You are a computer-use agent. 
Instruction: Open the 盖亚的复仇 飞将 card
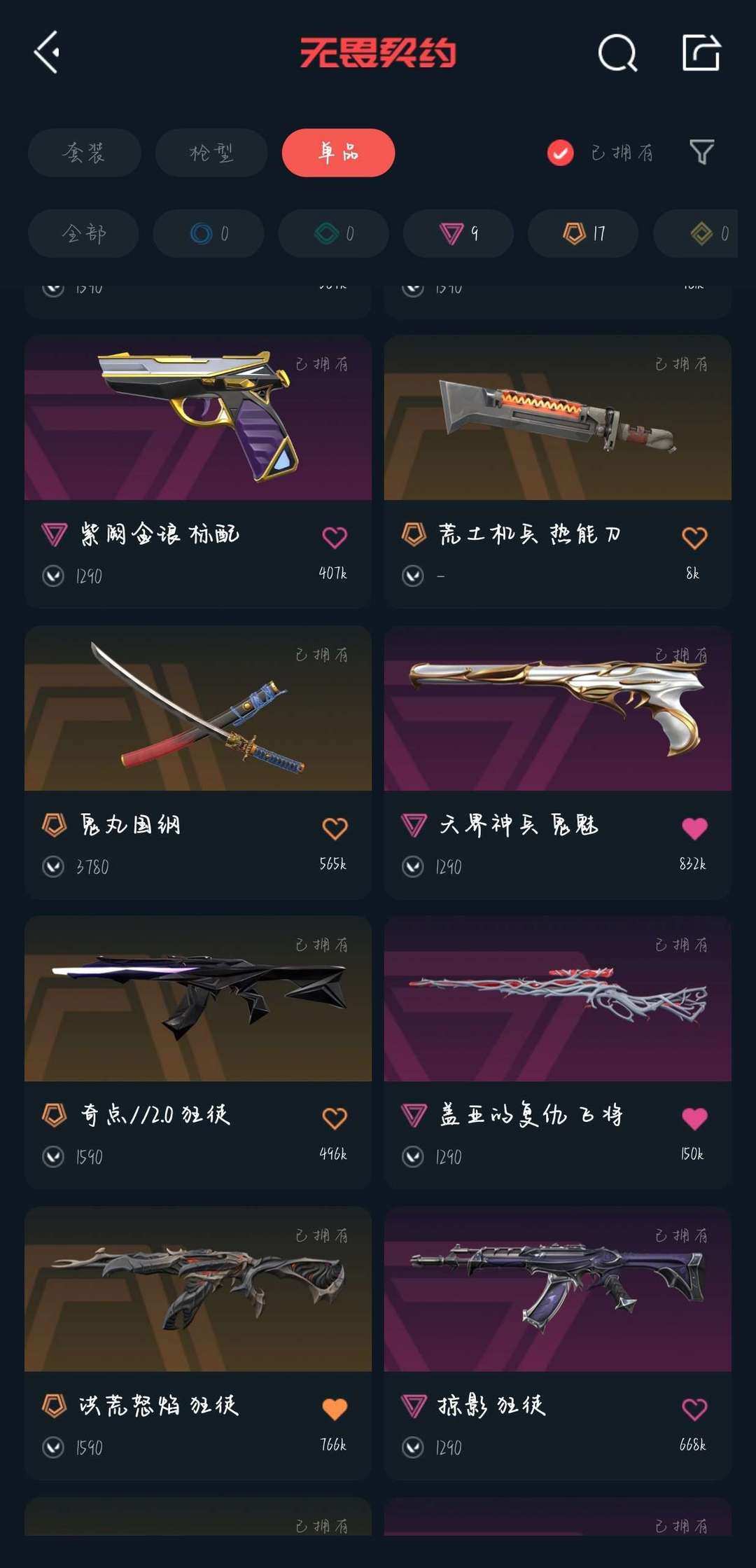[558, 1052]
